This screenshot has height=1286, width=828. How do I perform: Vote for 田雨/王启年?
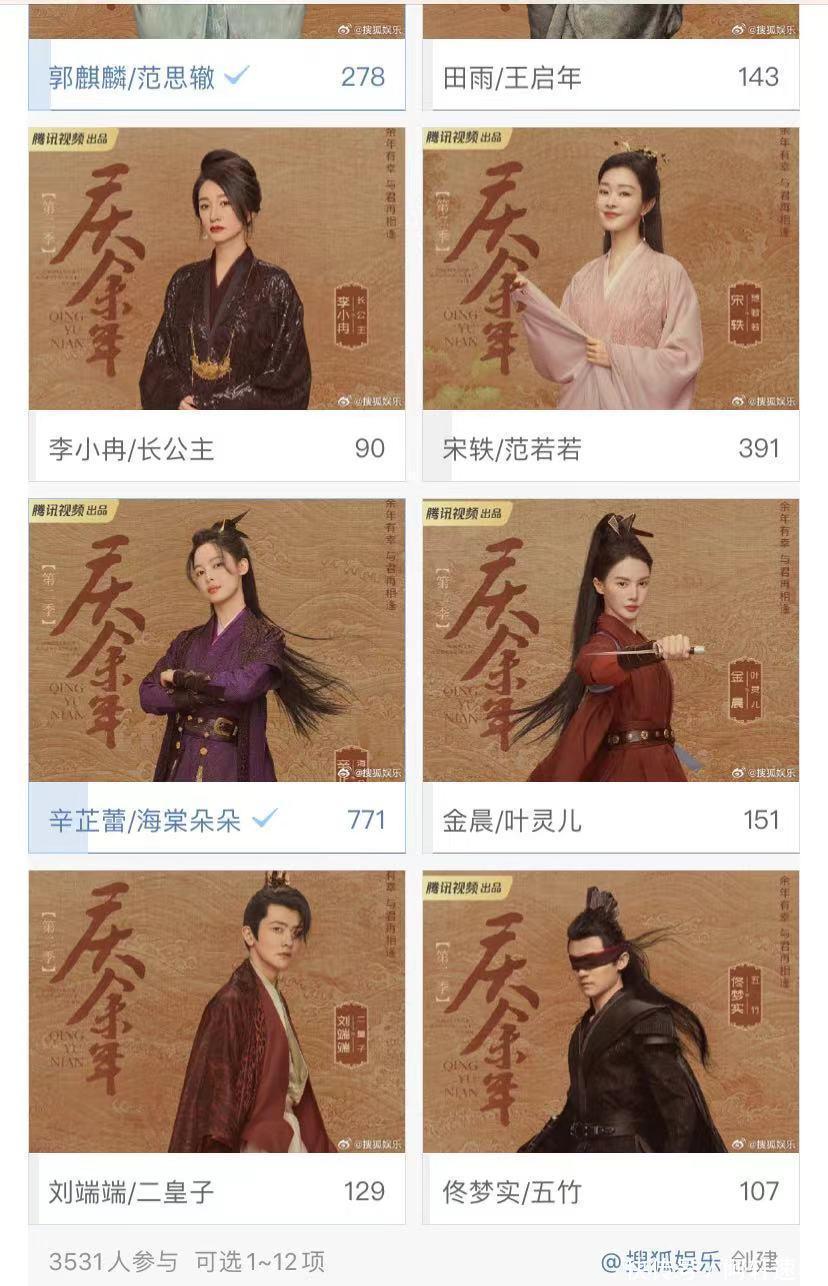point(610,77)
